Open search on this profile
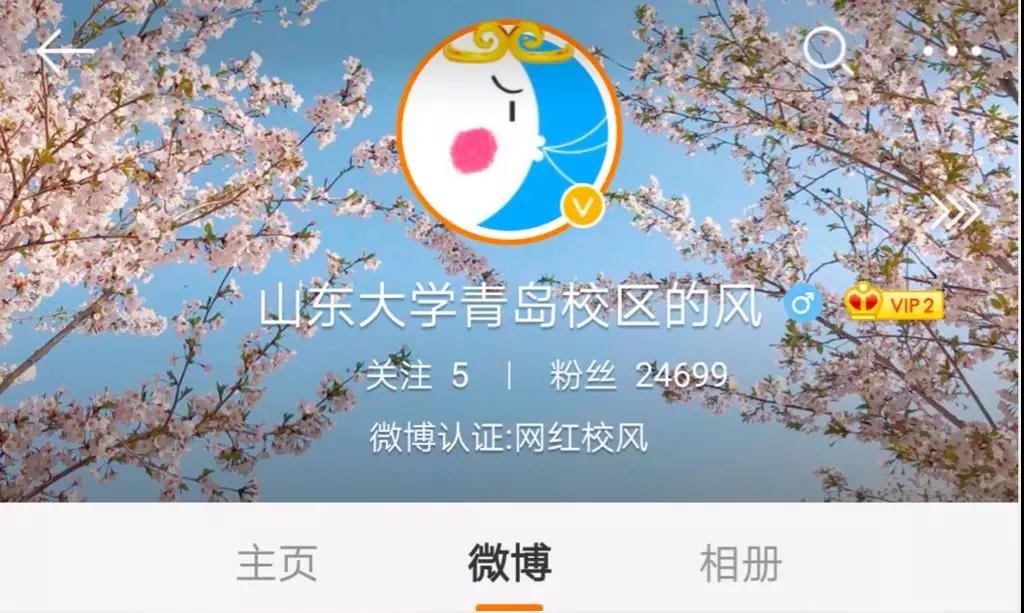This screenshot has height=613, width=1024. (826, 49)
